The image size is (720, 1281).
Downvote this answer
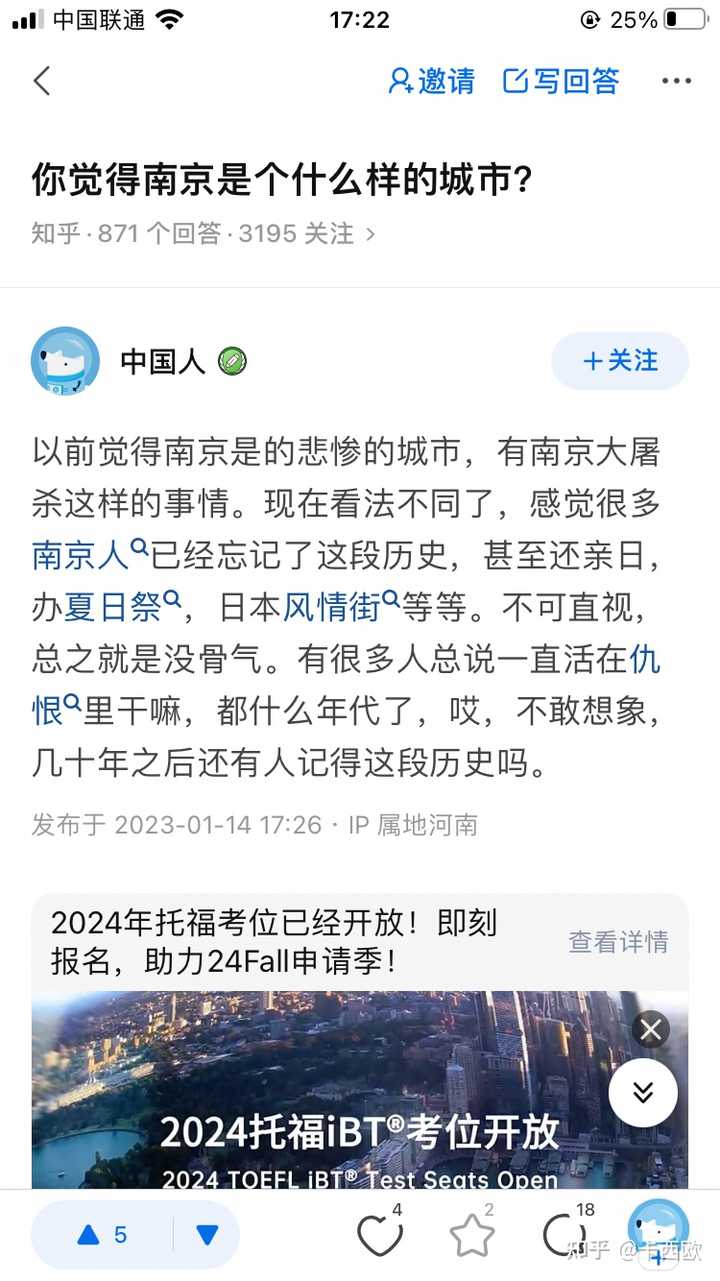[207, 1235]
